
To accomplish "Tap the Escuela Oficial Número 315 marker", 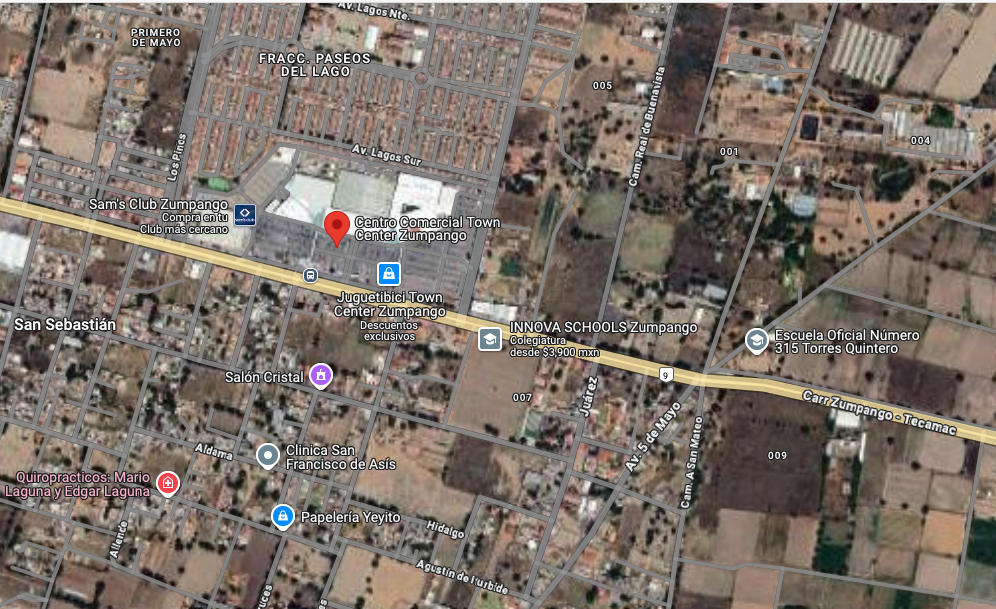I will [x=757, y=340].
